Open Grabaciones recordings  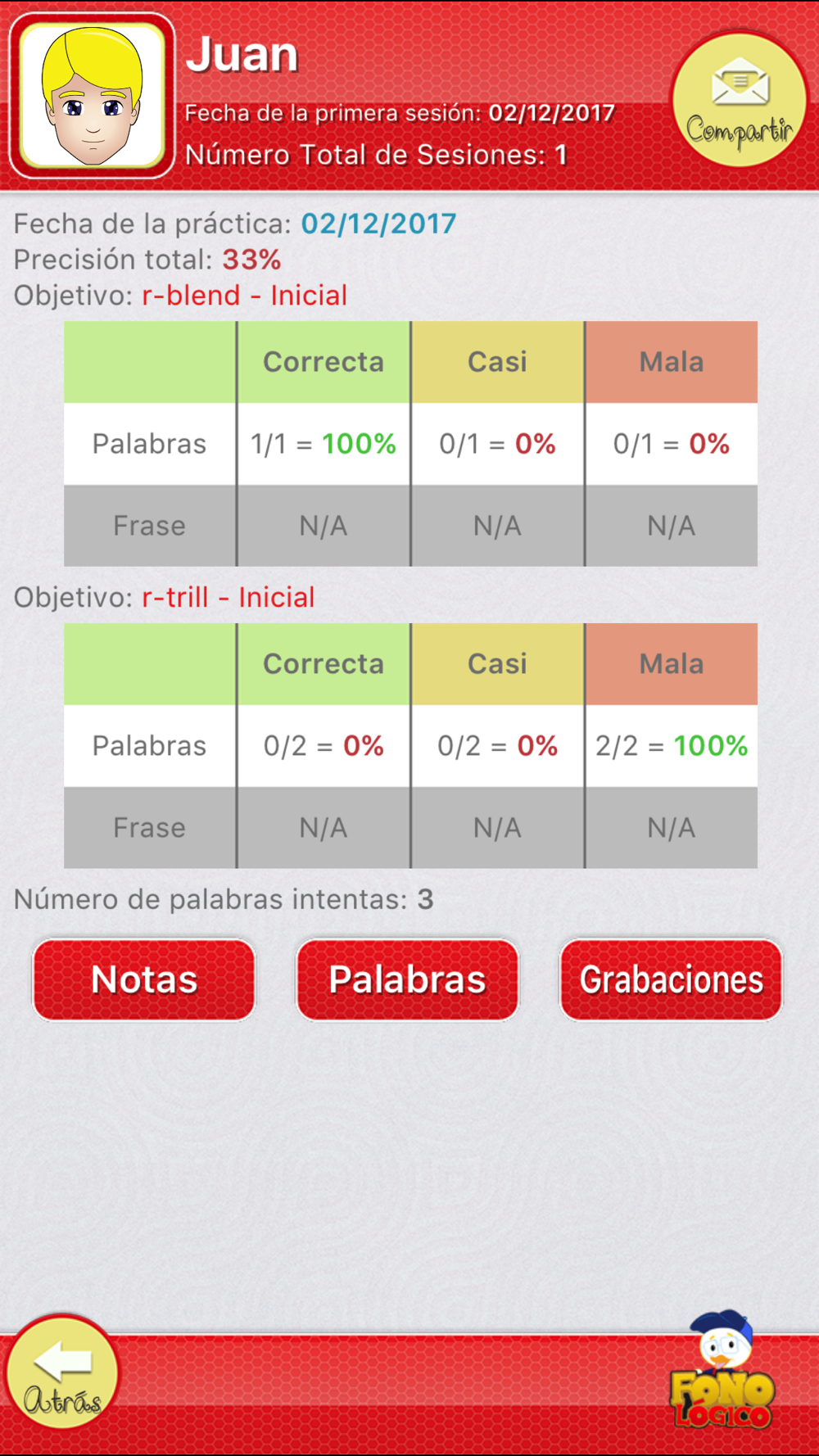click(671, 979)
